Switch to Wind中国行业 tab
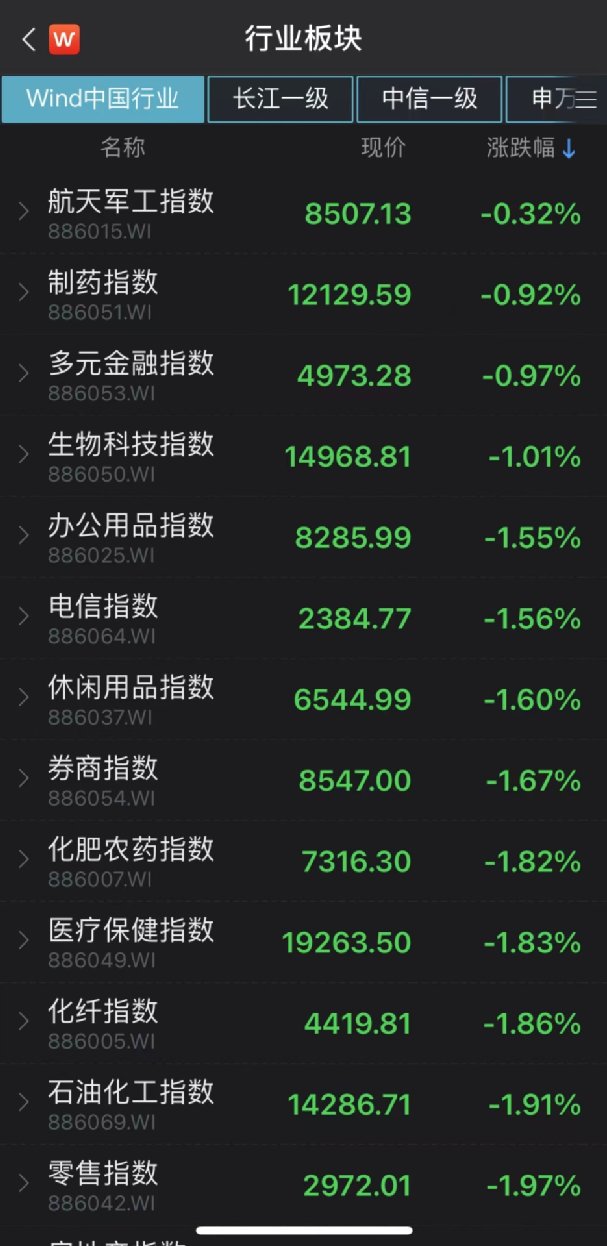This screenshot has height=1246, width=607. tap(102, 99)
